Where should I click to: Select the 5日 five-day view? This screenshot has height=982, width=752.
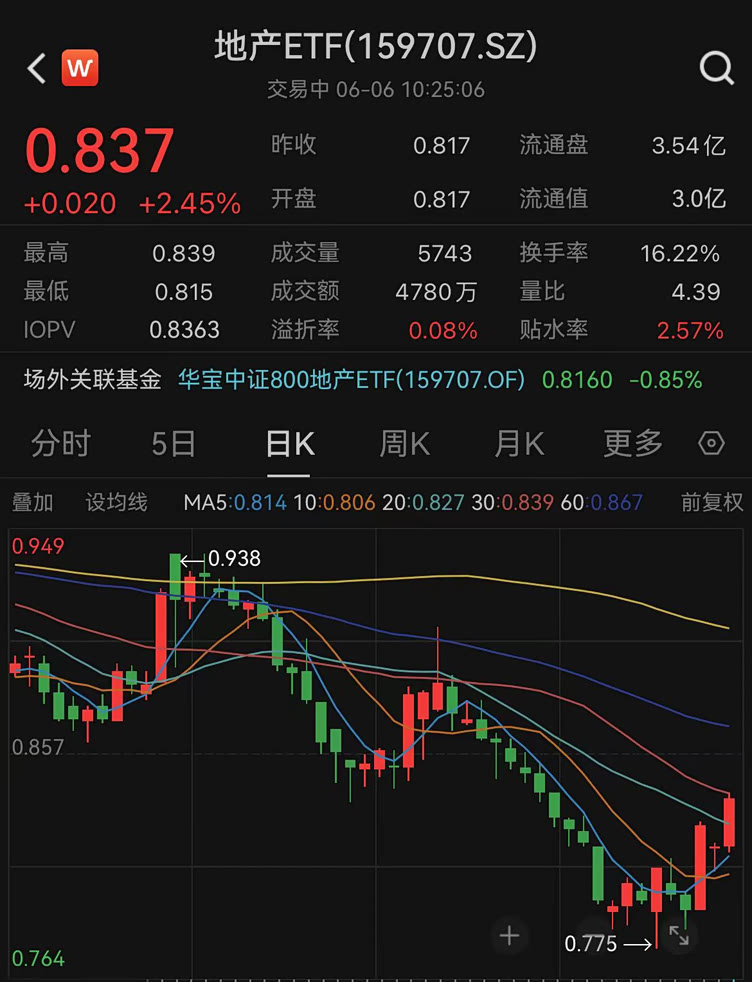point(172,443)
